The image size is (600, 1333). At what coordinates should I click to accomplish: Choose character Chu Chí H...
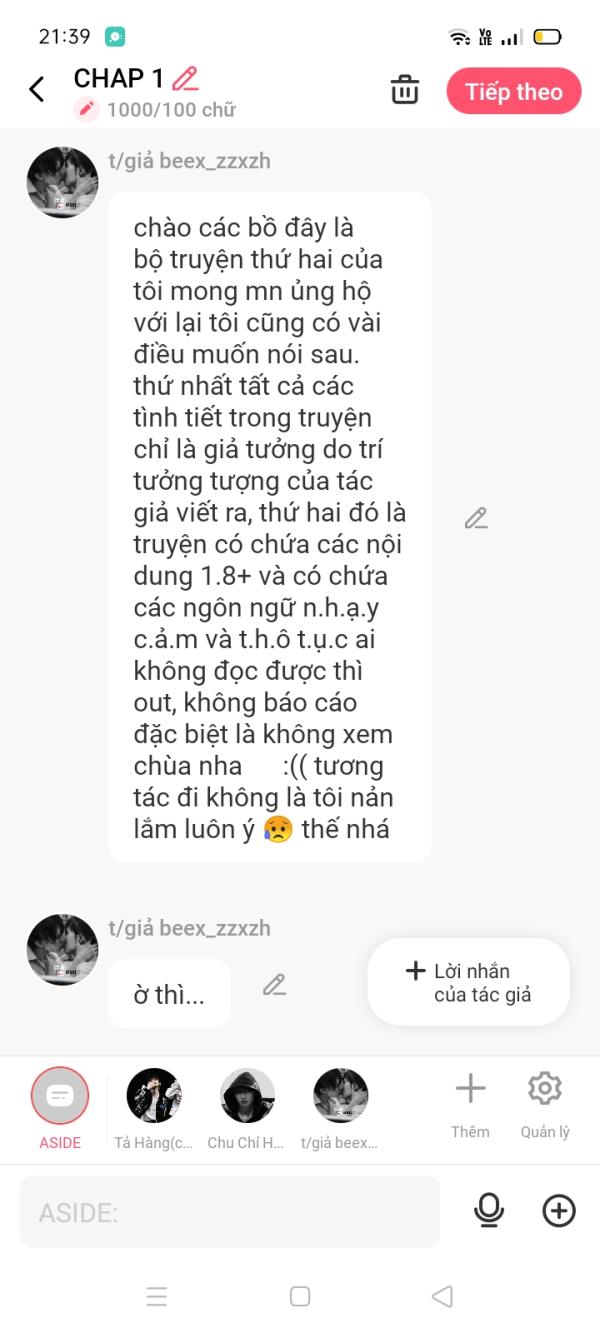pos(247,1108)
